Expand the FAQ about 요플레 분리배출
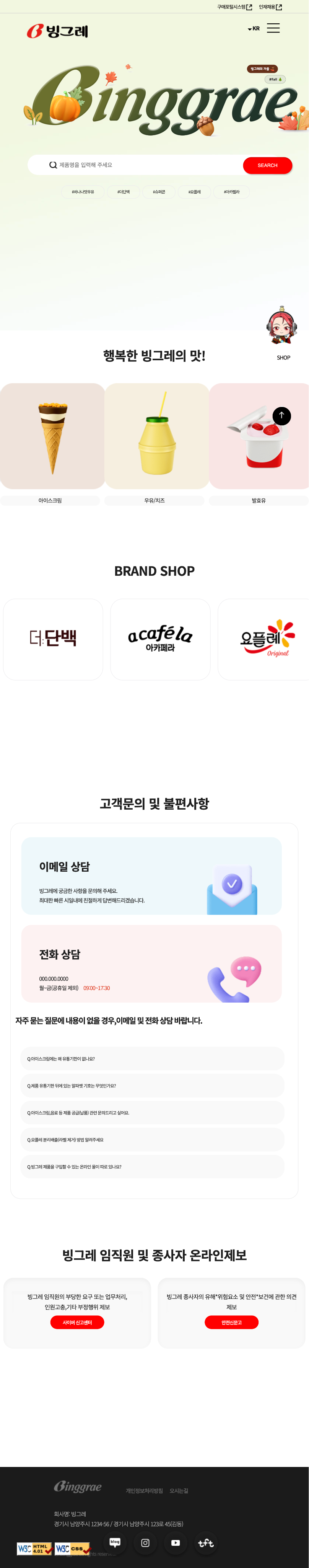This screenshot has width=309, height=1568. coord(152,1140)
